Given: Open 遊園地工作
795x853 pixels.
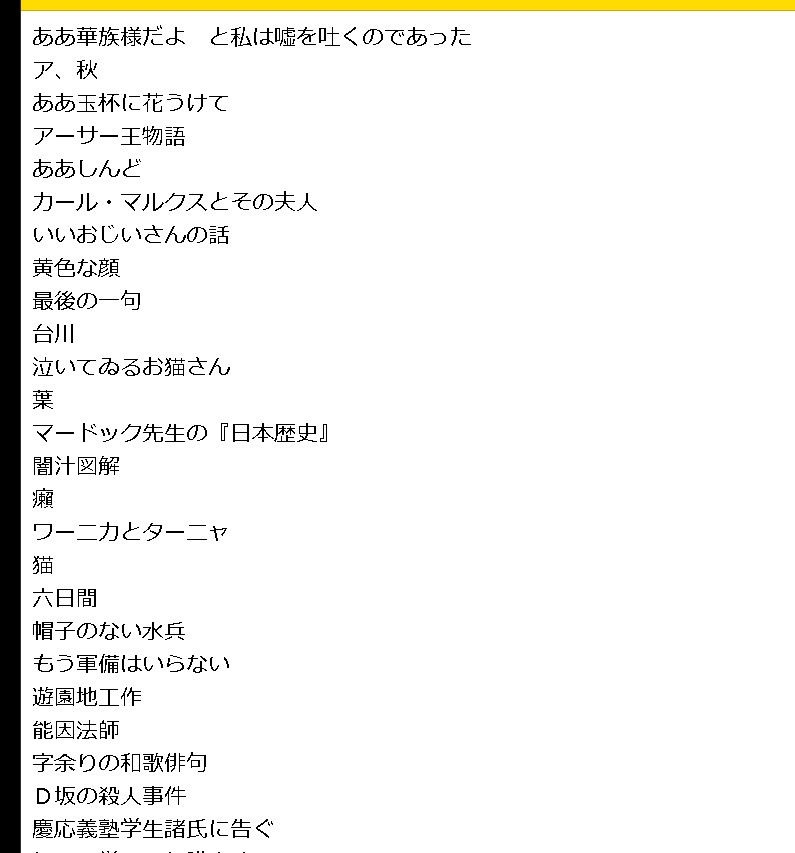Looking at the screenshot, I should click(x=87, y=697).
